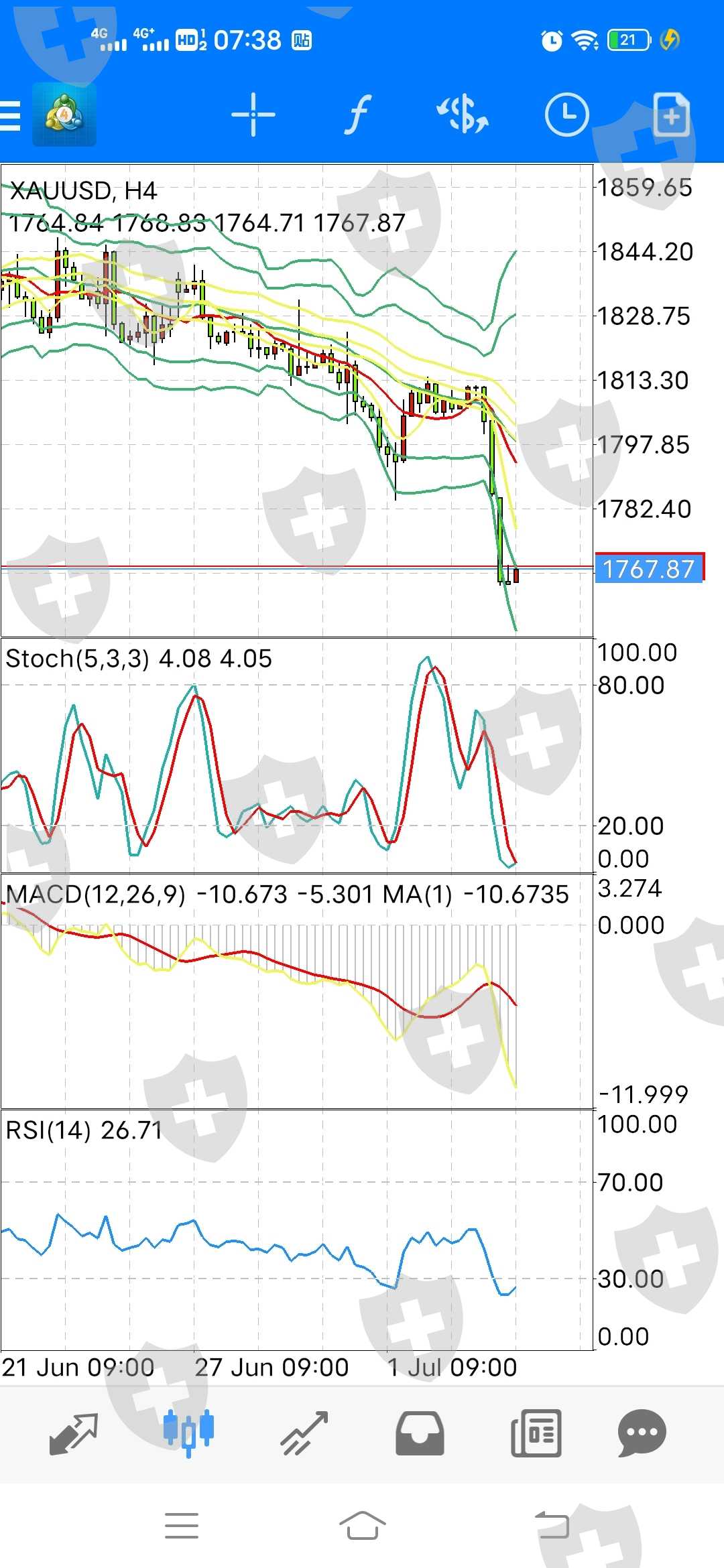Open the Trade tab

(x=304, y=1433)
